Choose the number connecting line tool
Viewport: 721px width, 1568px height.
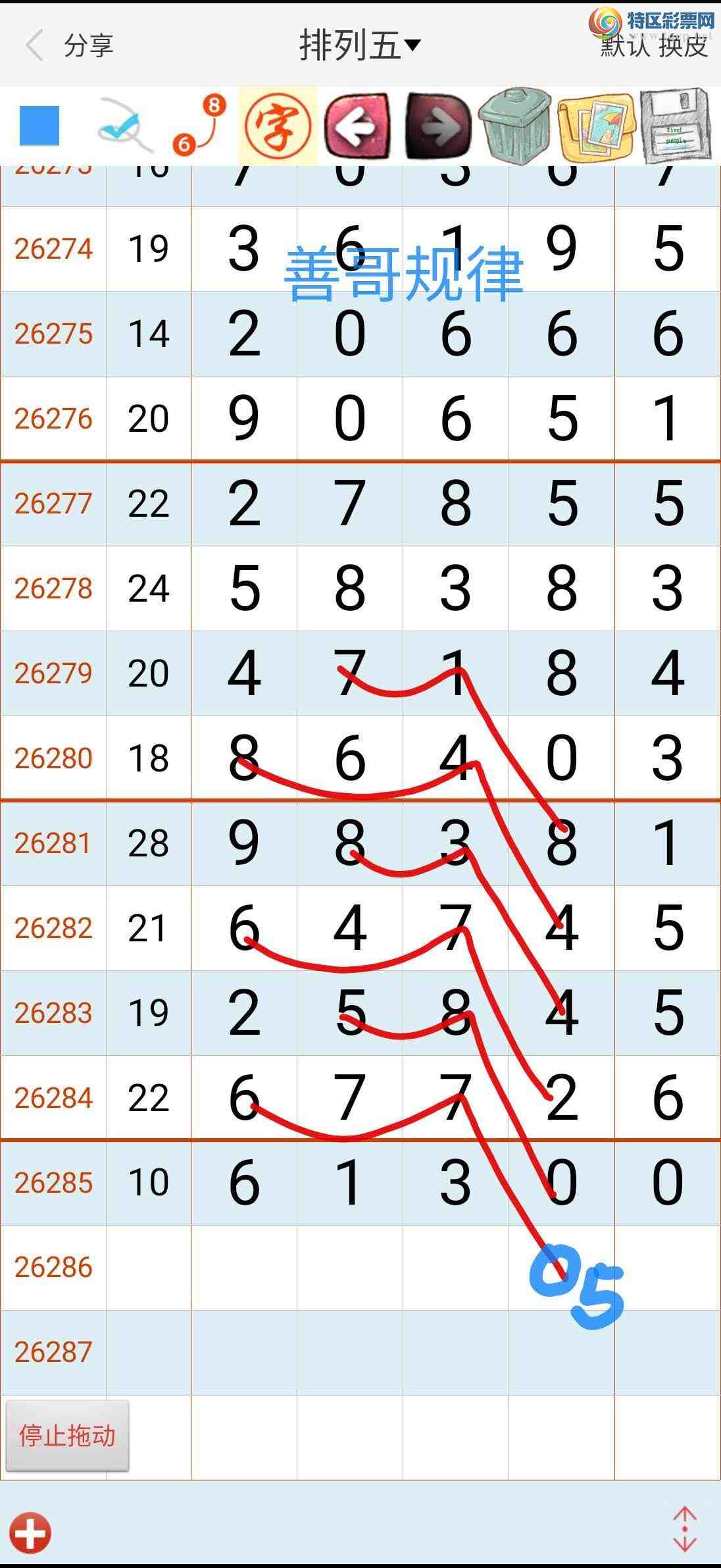click(x=199, y=125)
